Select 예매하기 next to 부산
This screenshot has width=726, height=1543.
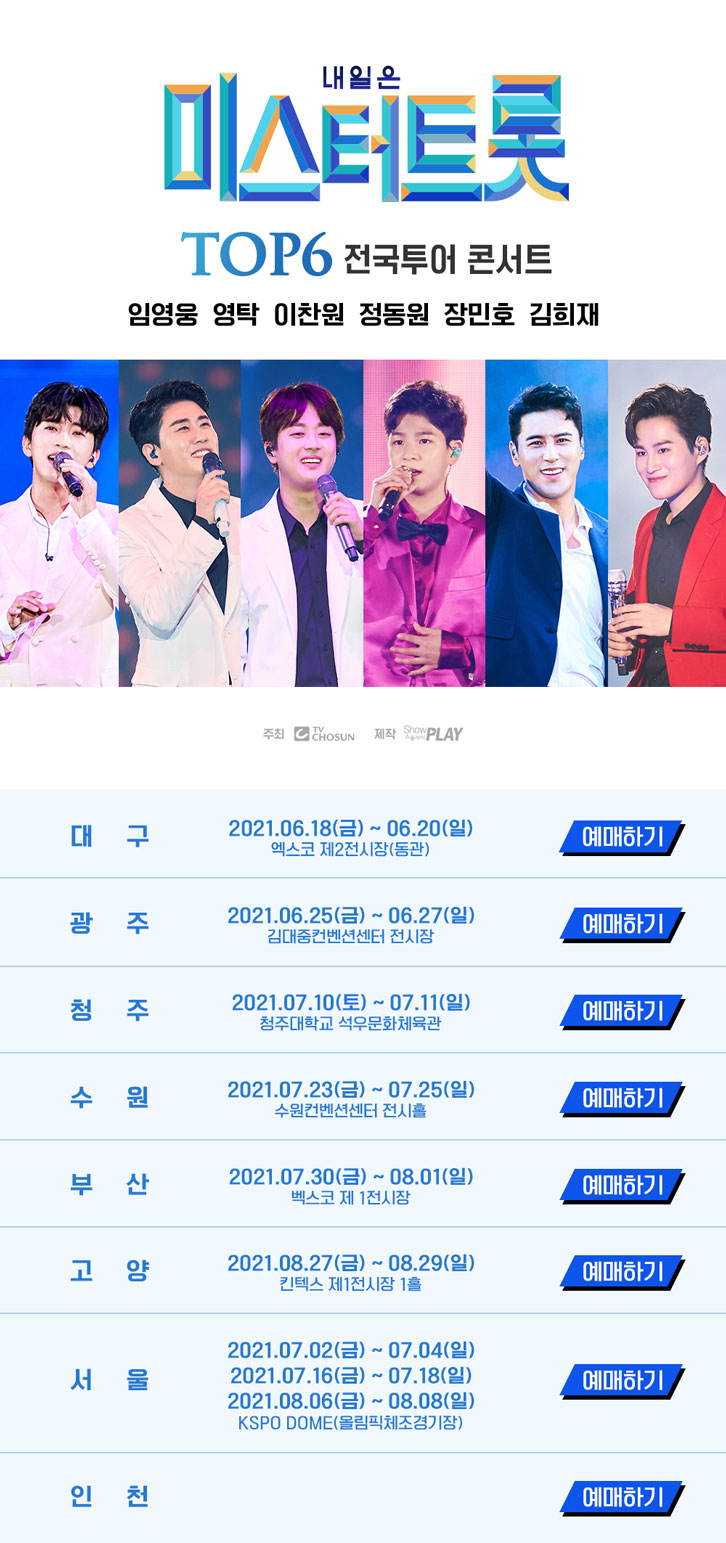[x=621, y=1185]
